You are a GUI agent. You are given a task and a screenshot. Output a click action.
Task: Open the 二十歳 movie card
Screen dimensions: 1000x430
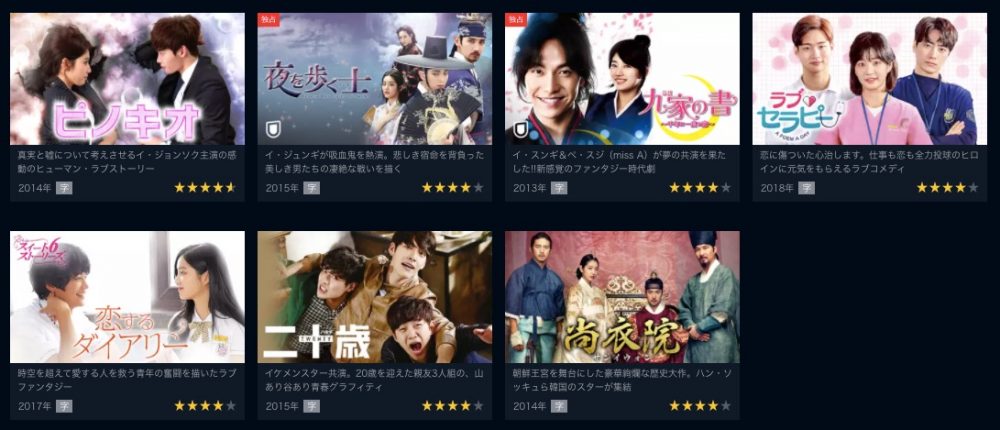pos(374,297)
